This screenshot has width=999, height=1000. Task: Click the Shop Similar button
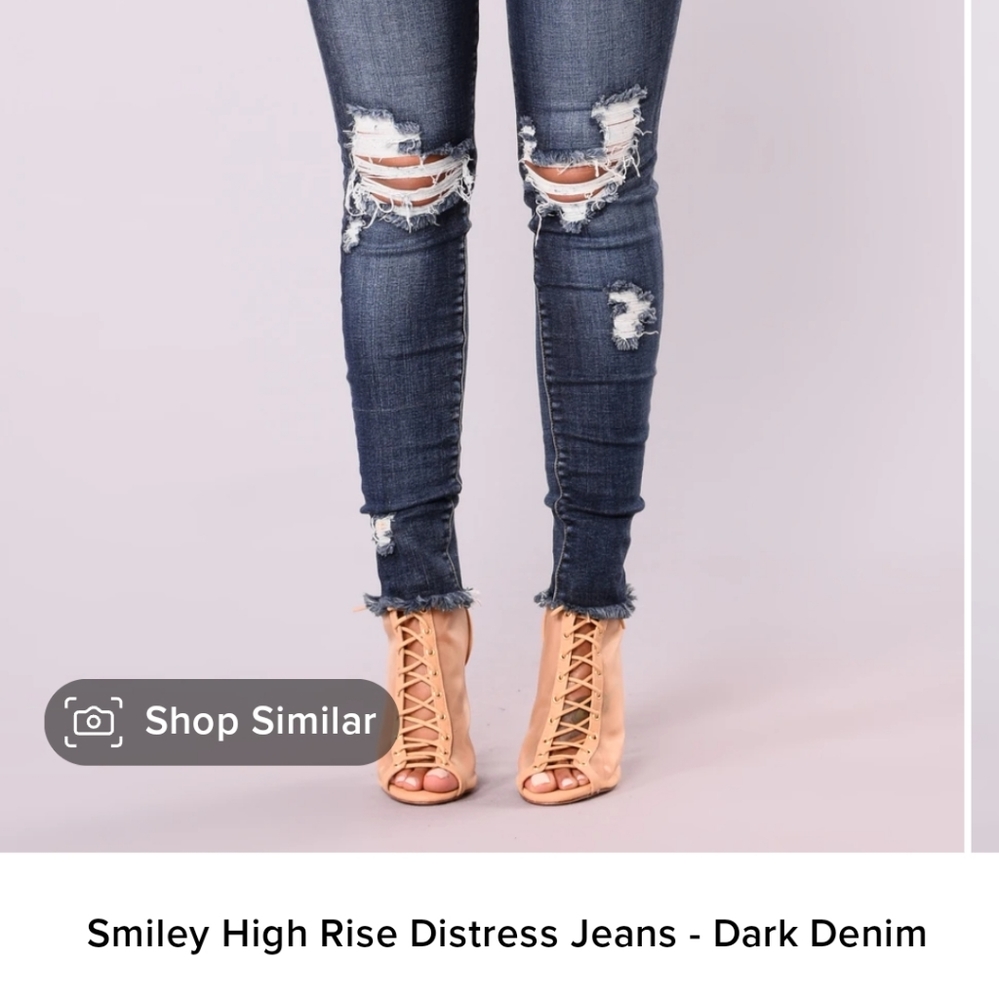click(215, 720)
